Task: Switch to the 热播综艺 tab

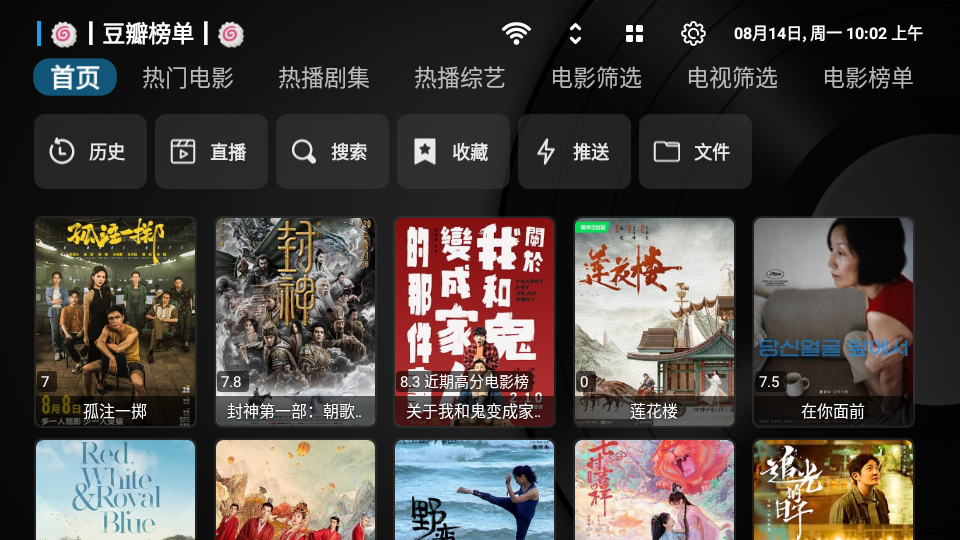Action: pos(460,78)
